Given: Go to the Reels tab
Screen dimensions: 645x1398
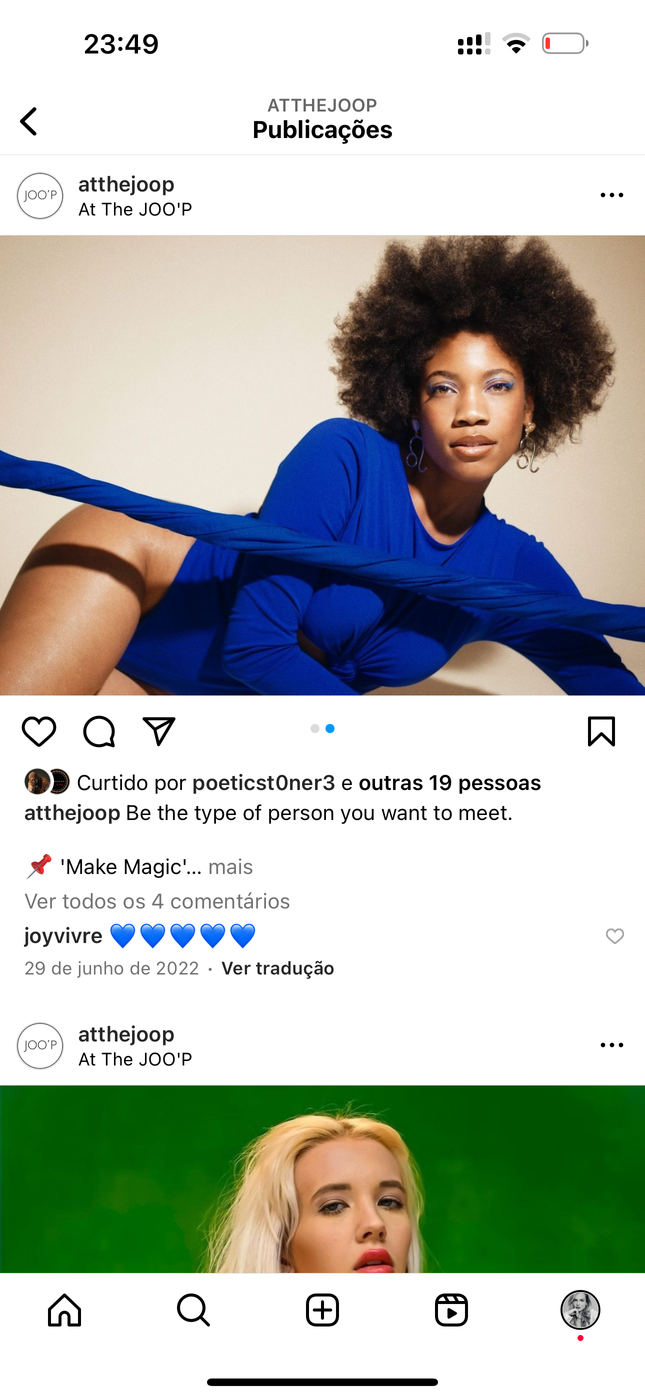Looking at the screenshot, I should click(451, 1309).
